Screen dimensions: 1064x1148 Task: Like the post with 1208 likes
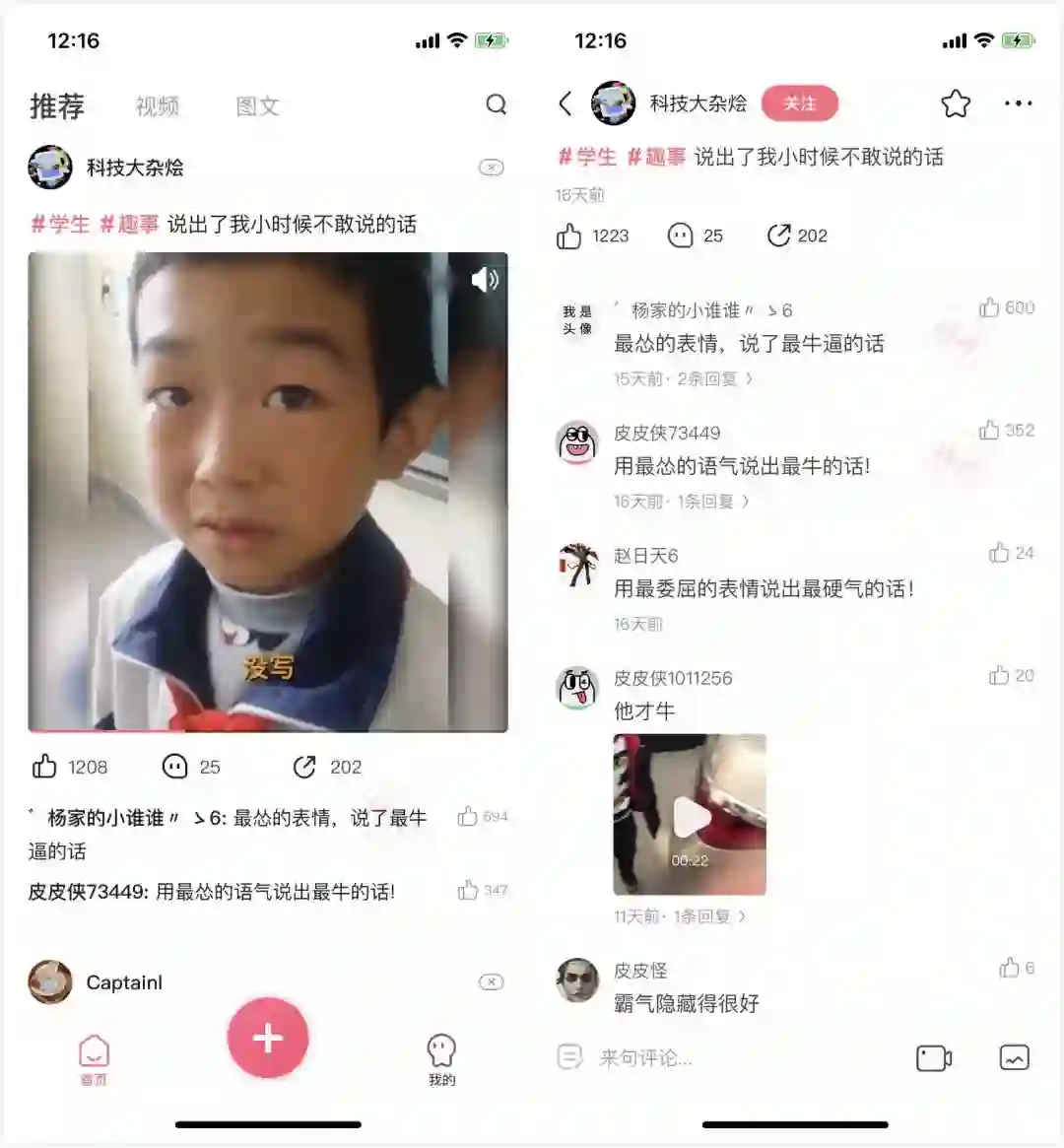click(x=46, y=767)
